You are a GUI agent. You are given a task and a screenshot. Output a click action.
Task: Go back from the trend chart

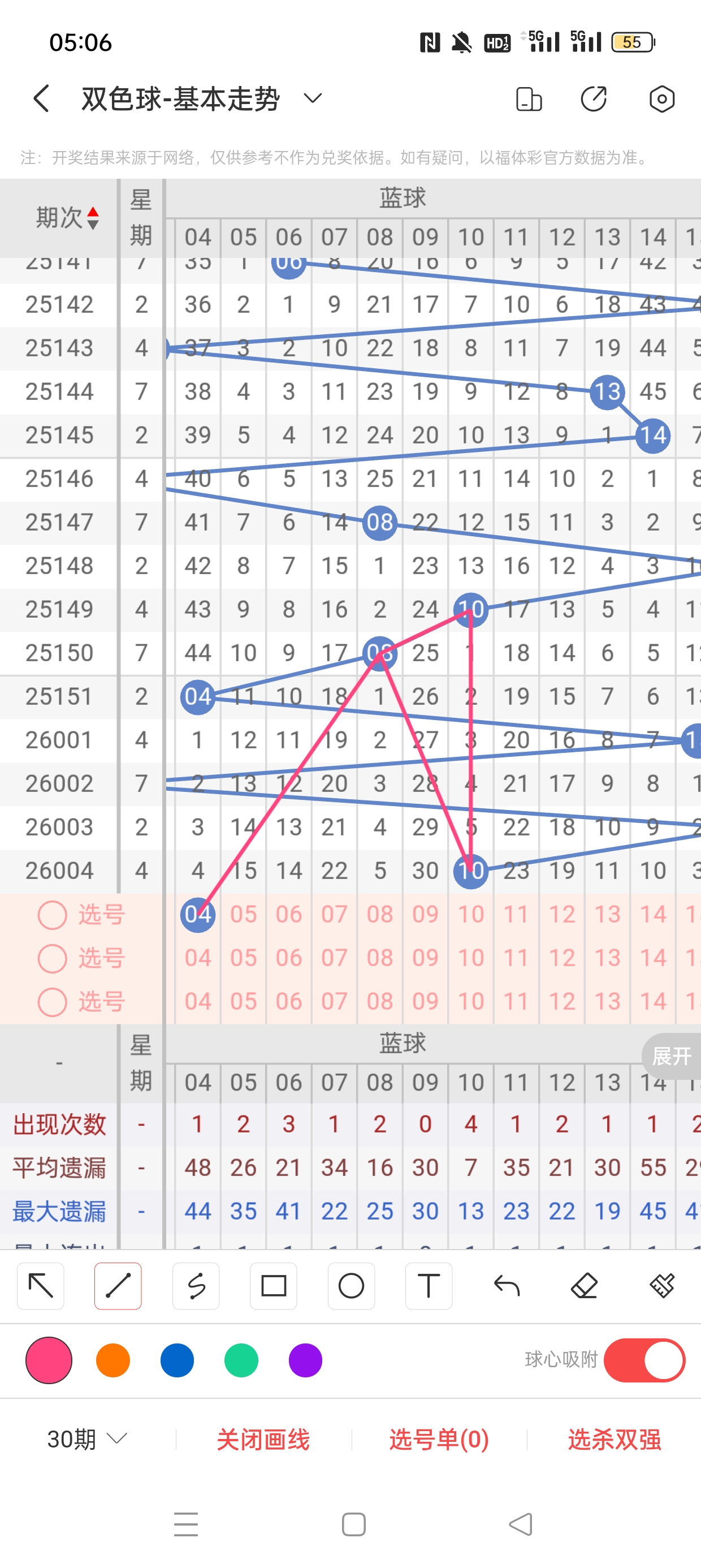(x=41, y=98)
